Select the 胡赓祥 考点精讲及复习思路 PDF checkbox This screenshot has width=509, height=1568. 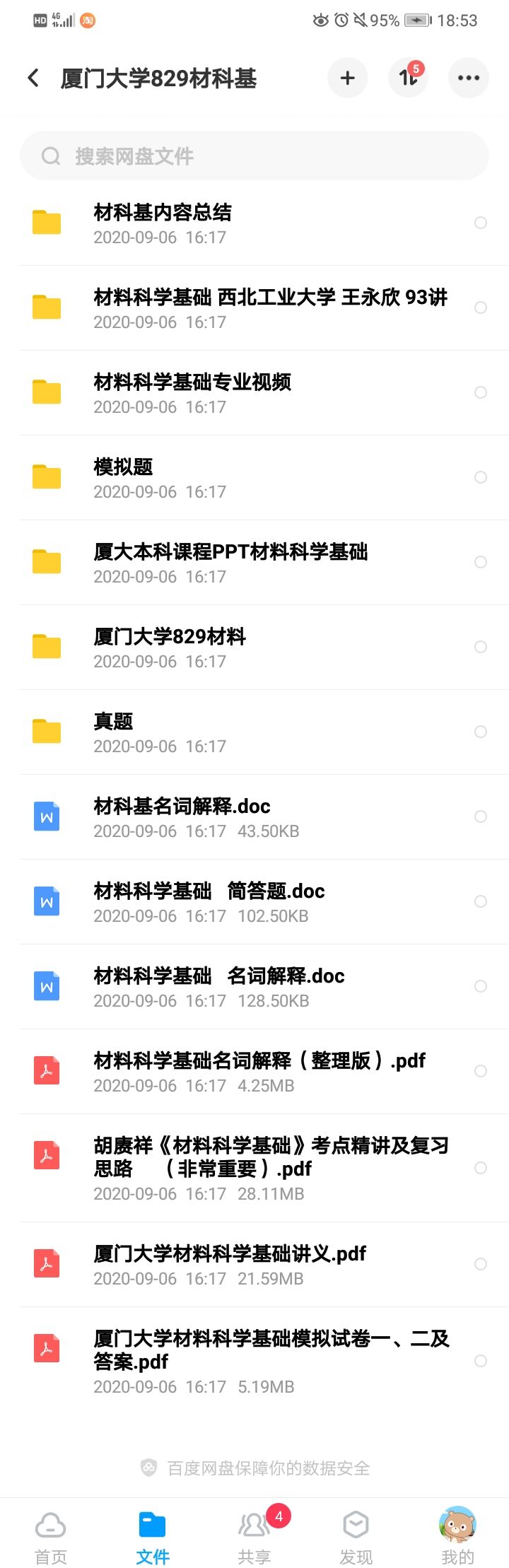pos(481,1168)
